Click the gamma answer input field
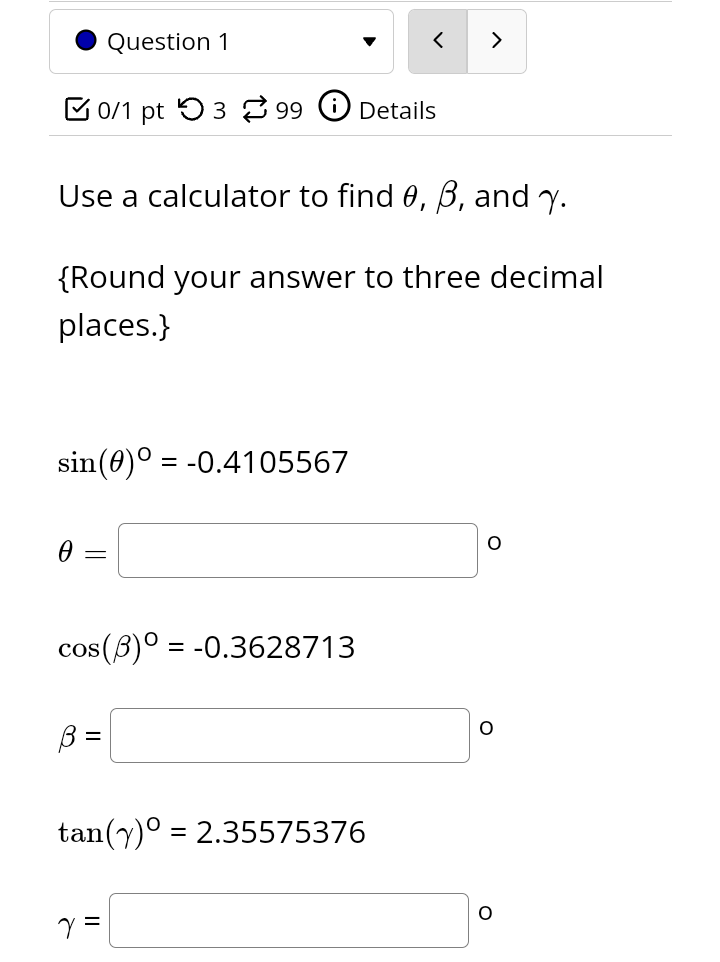Screen dimensions: 720x962 click(x=289, y=919)
